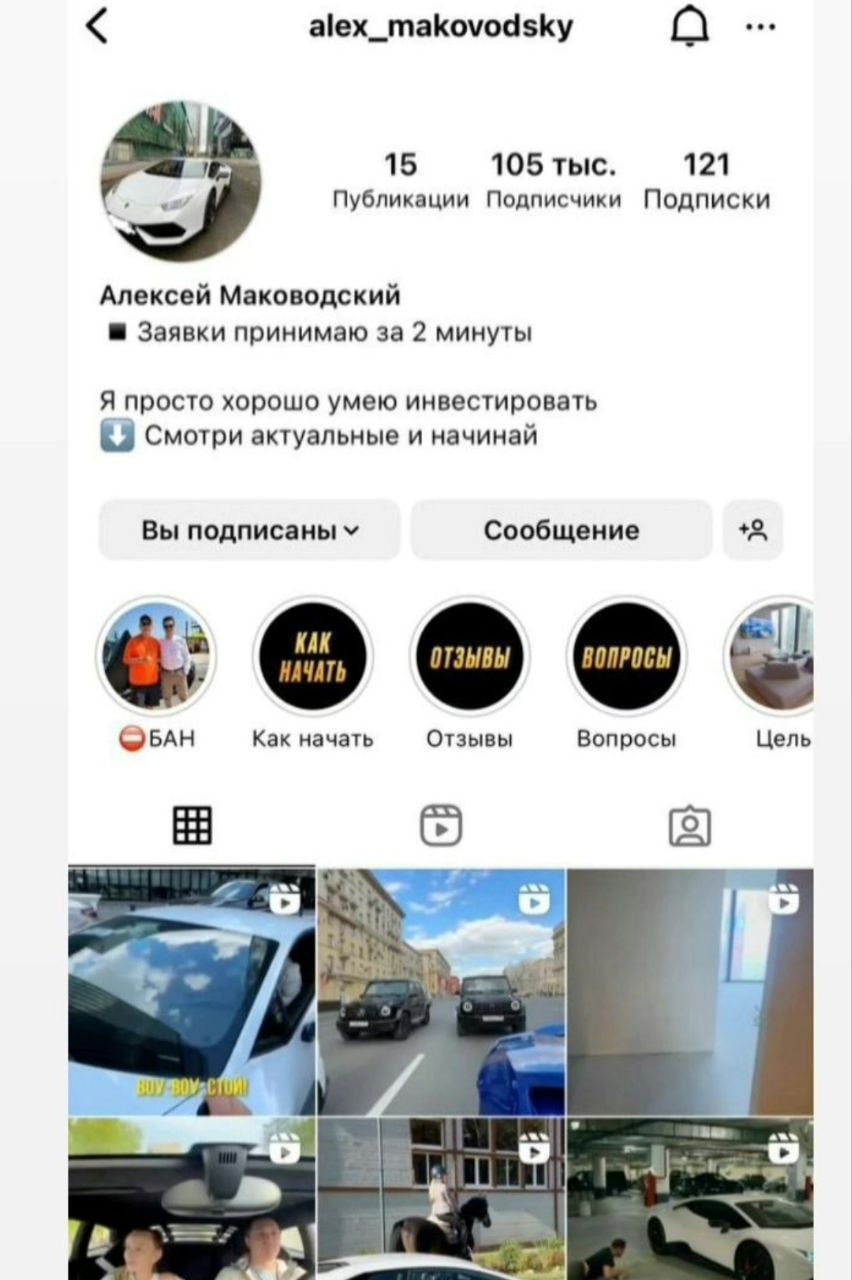Image resolution: width=852 pixels, height=1280 pixels.
Task: View the 121 Подписки list
Action: [706, 180]
